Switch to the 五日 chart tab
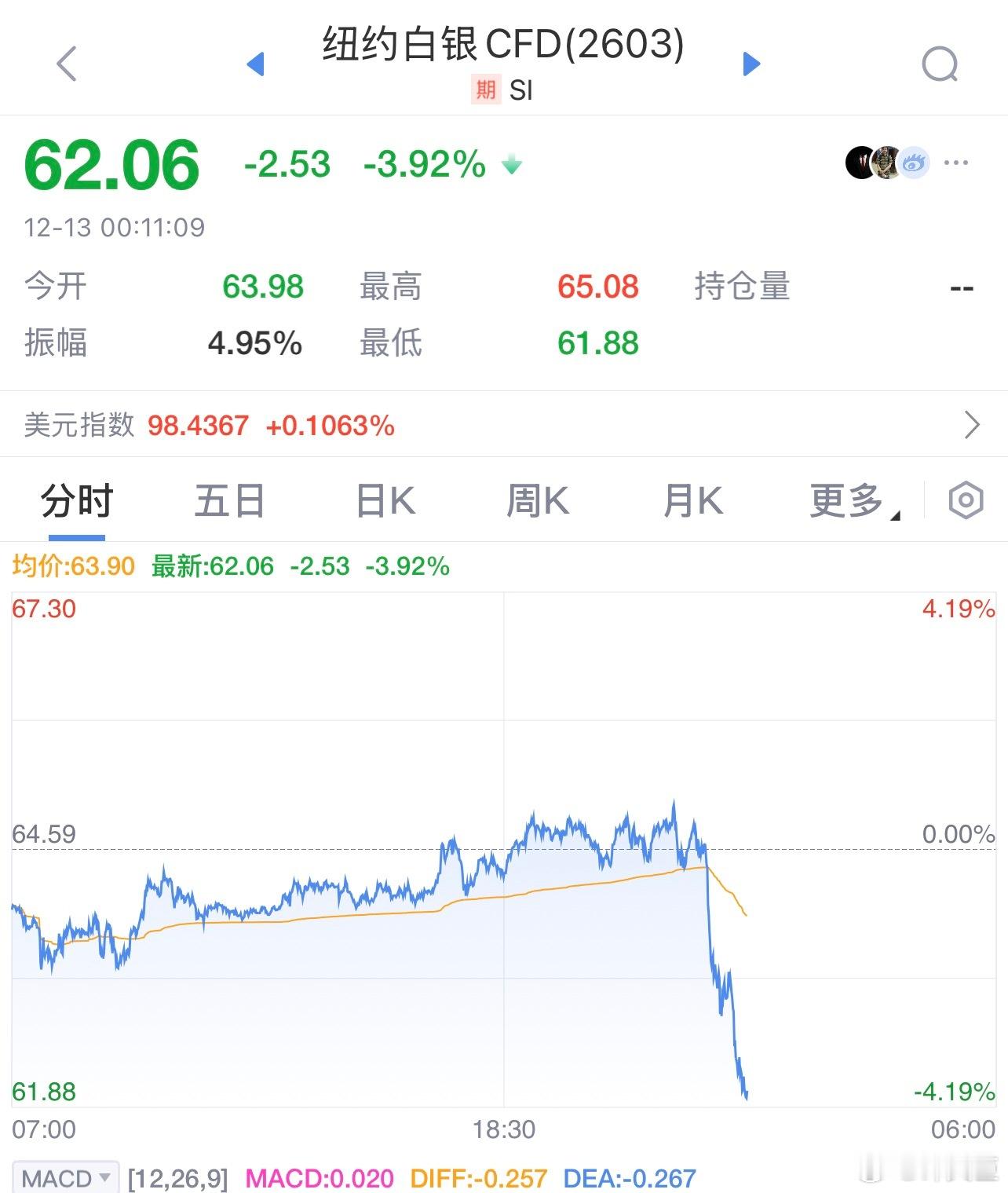The image size is (1008, 1193). tap(229, 500)
